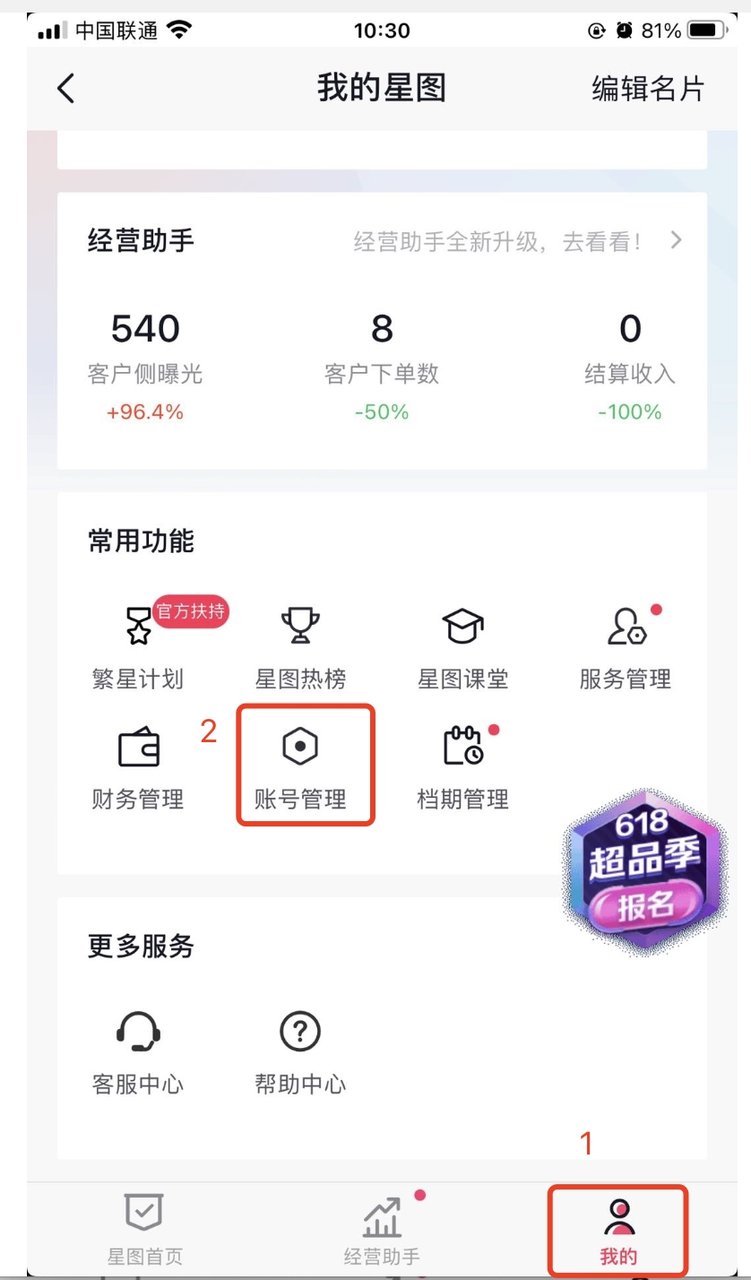Tap the 618 超品季 报名 floating badge

[x=646, y=870]
